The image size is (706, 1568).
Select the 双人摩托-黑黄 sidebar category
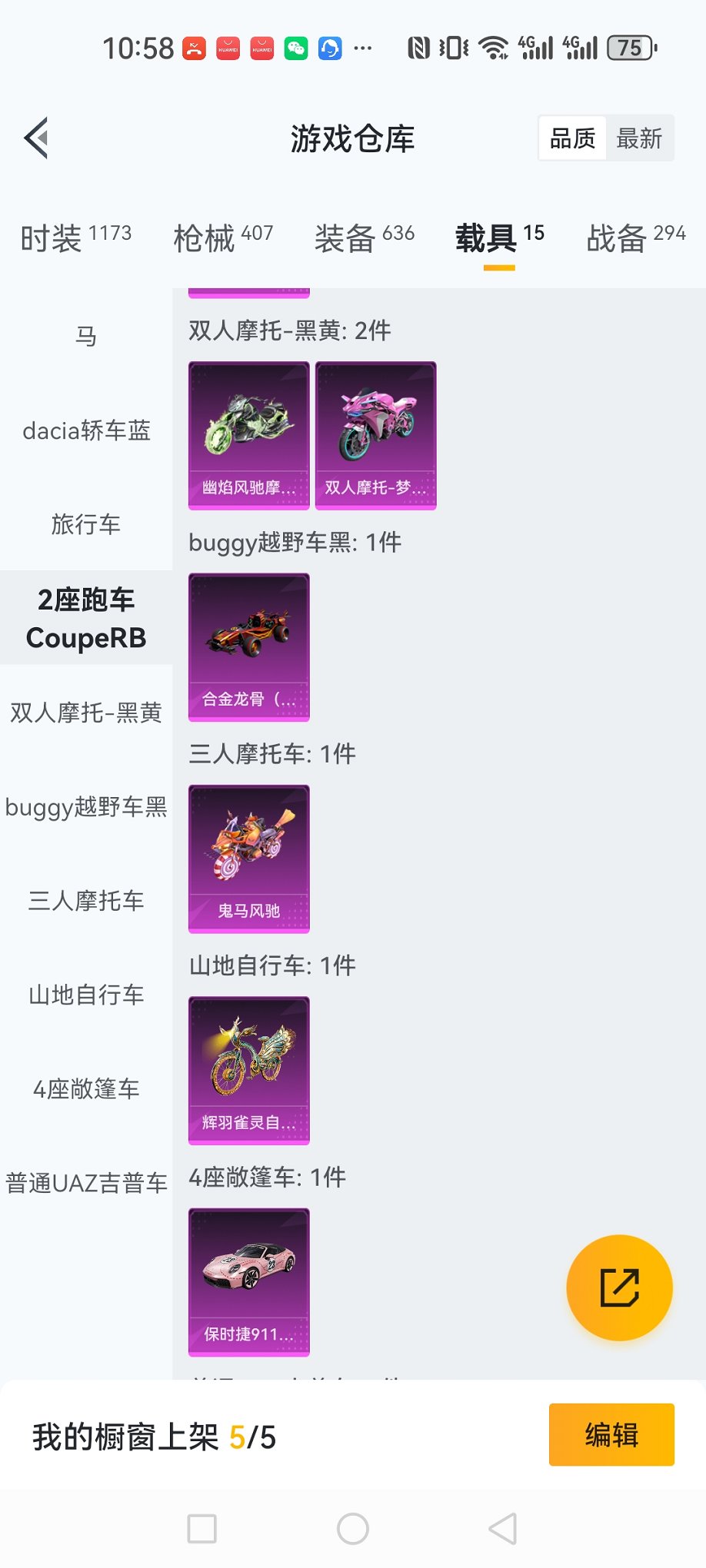click(85, 713)
